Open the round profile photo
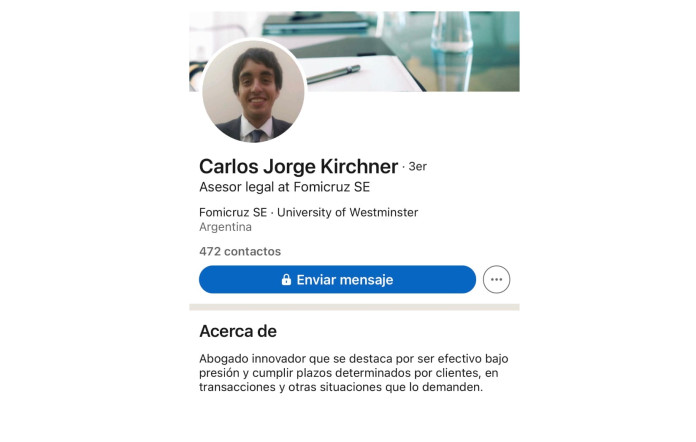 click(253, 91)
